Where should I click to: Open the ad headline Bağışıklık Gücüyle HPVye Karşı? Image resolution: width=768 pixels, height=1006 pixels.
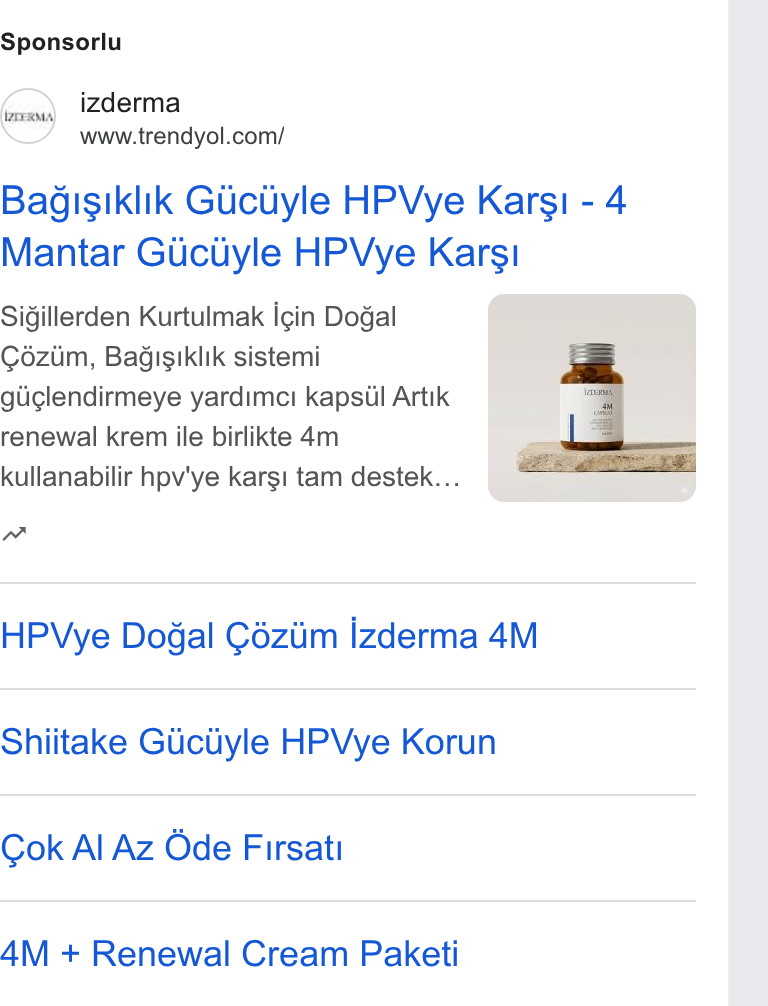pyautogui.click(x=313, y=226)
